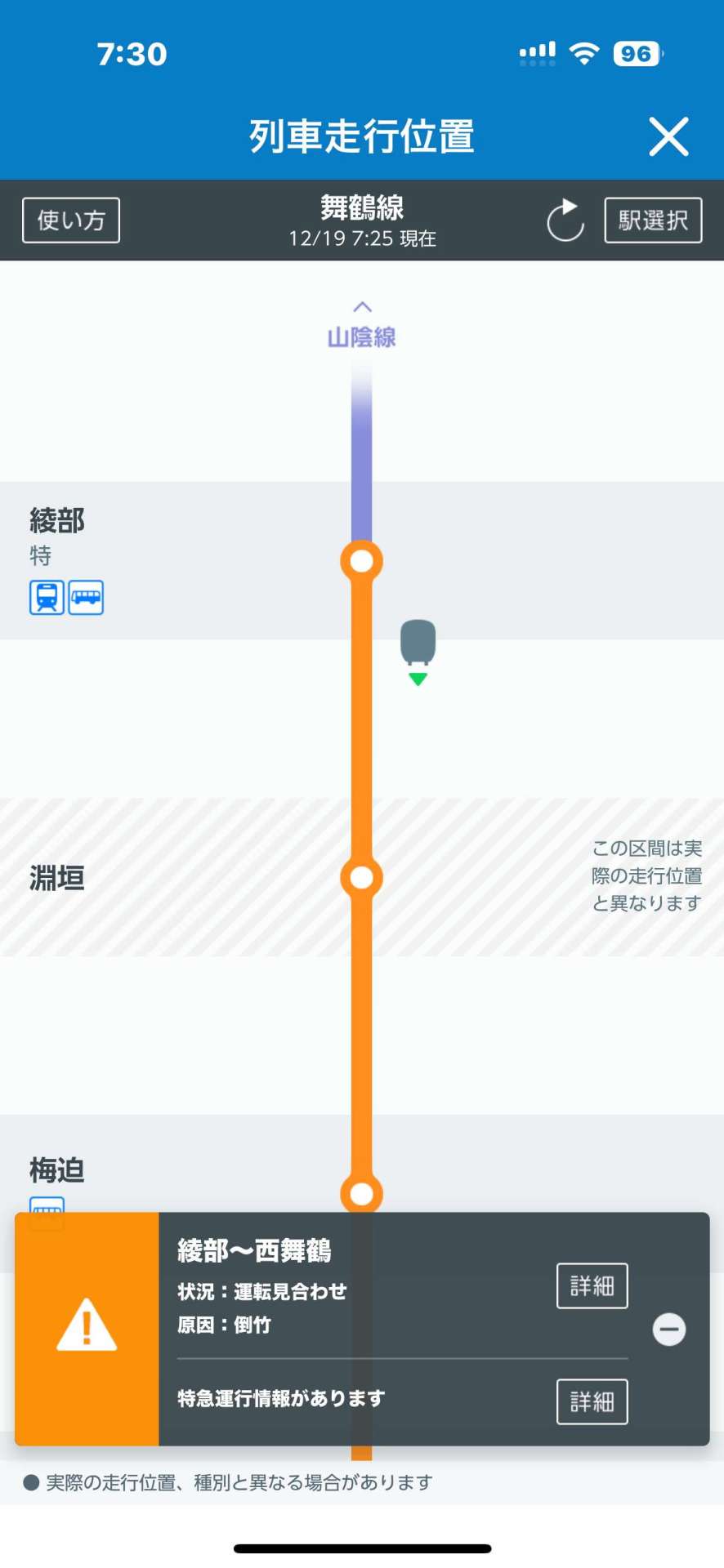Open the 使い方 guide
Image resolution: width=724 pixels, height=1568 pixels.
click(71, 220)
